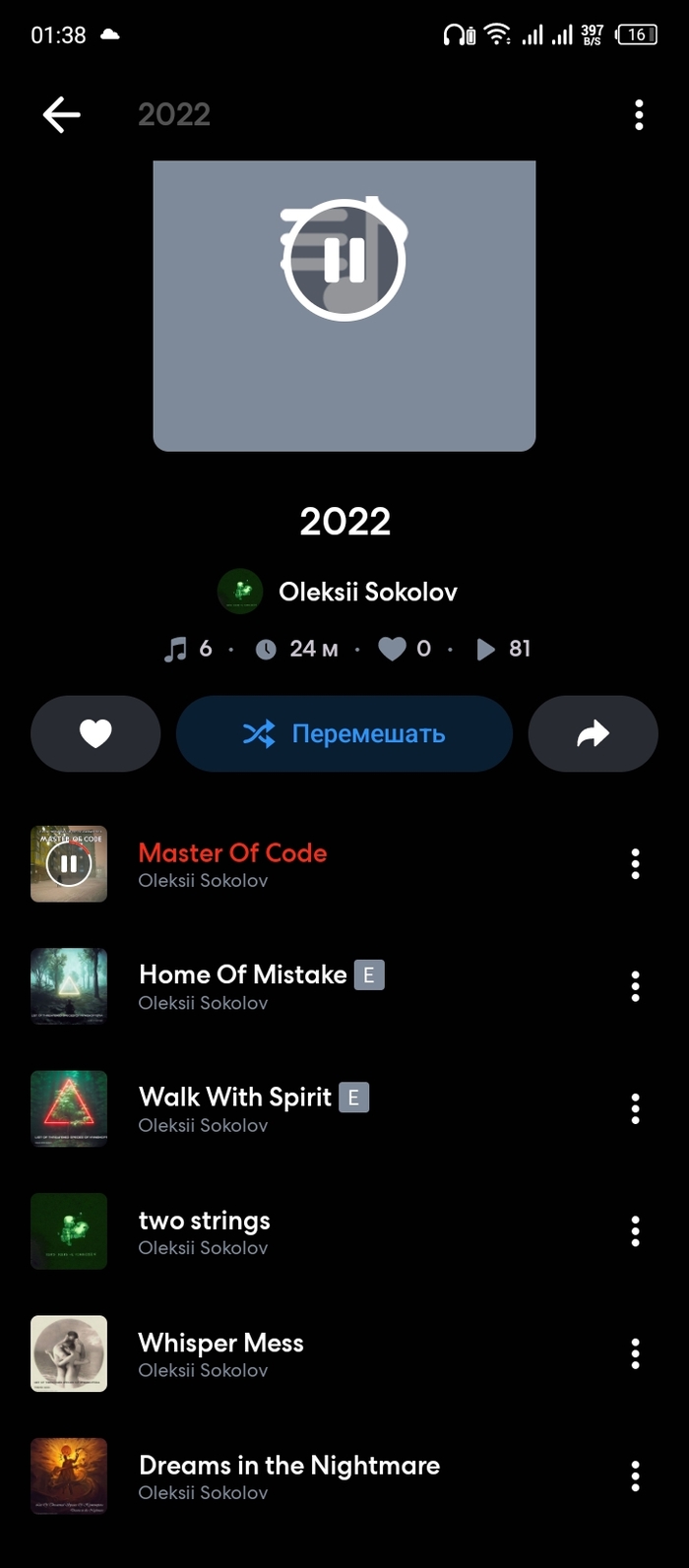Play the track Walk With Spirit
The height and width of the screenshot is (1568, 689).
point(235,1108)
